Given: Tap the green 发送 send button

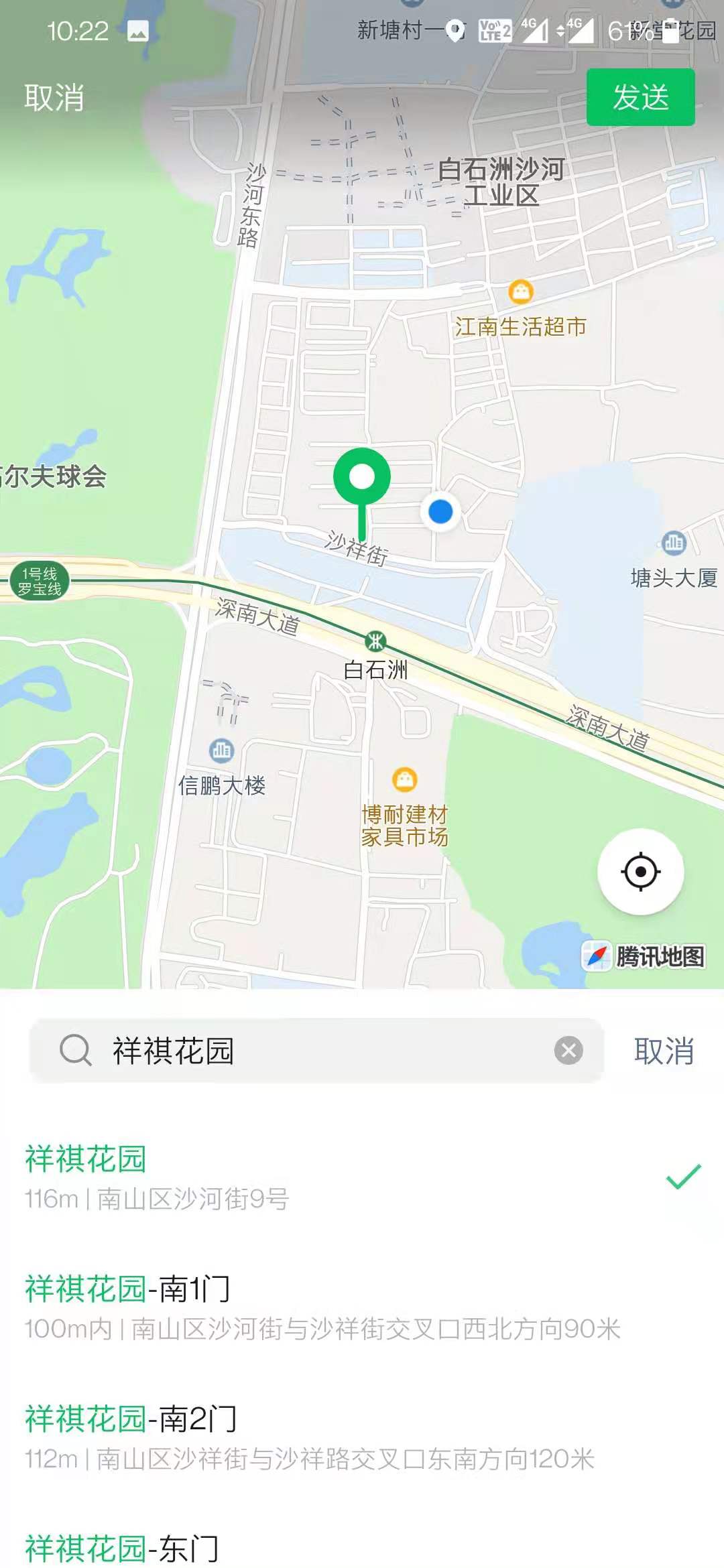Looking at the screenshot, I should point(640,97).
